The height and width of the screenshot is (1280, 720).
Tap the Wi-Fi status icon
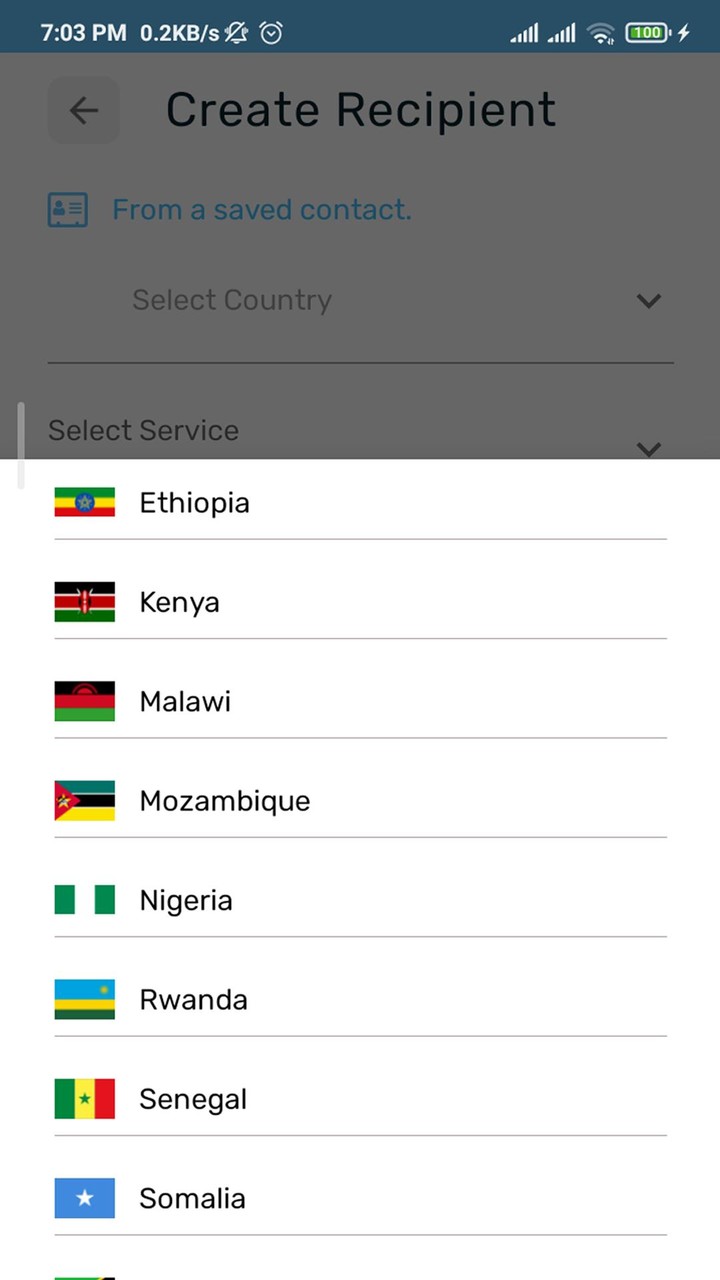coord(599,32)
